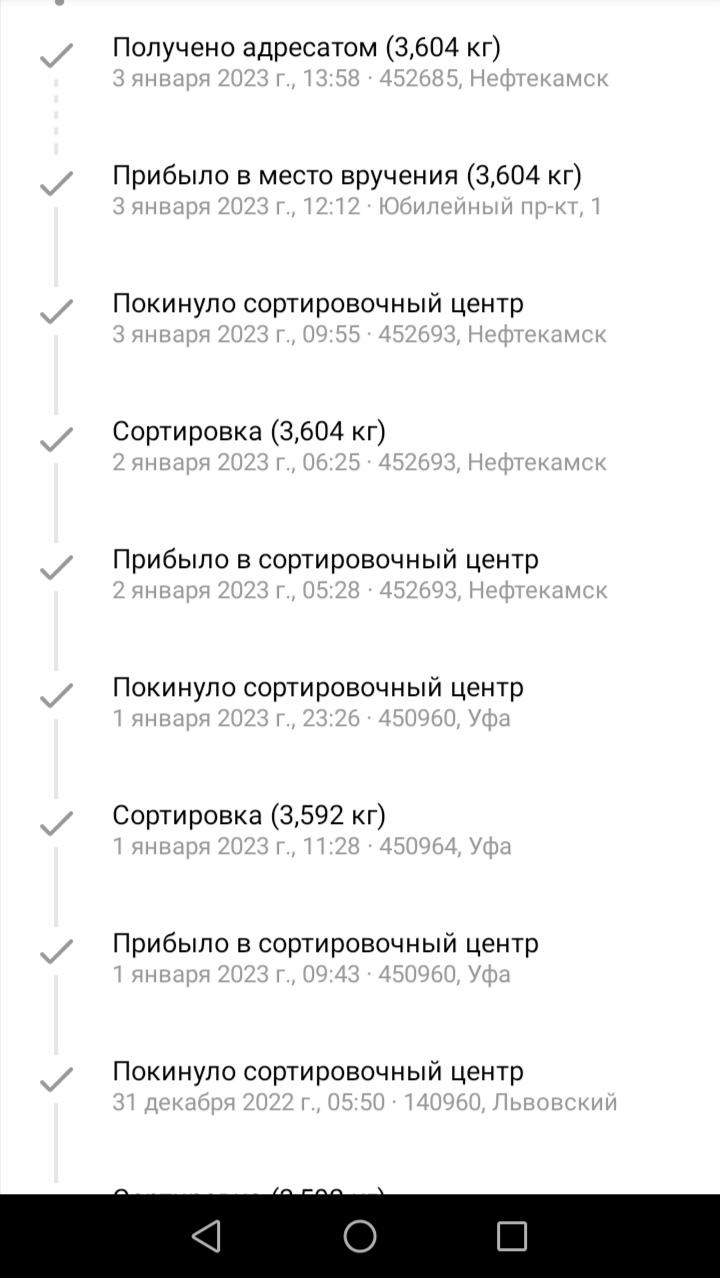
Task: Open the recent apps view
Action: (x=512, y=1237)
